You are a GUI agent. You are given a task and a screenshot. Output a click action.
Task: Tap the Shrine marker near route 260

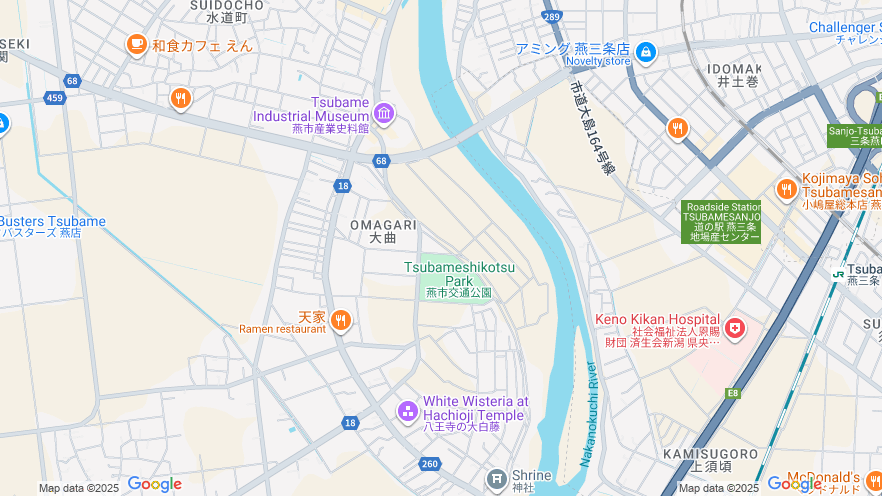click(x=497, y=479)
